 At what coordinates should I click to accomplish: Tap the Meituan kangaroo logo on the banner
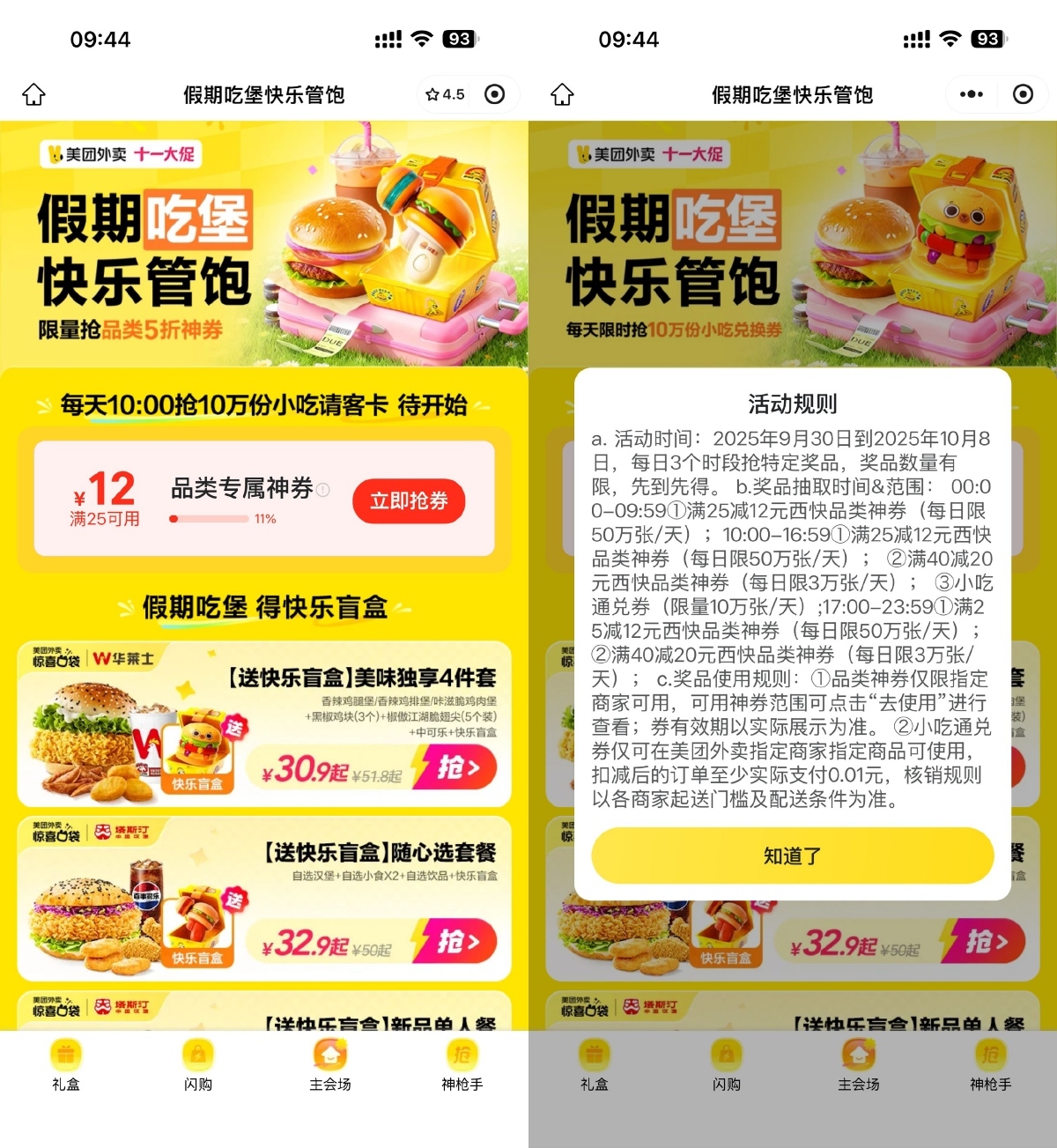[x=55, y=154]
